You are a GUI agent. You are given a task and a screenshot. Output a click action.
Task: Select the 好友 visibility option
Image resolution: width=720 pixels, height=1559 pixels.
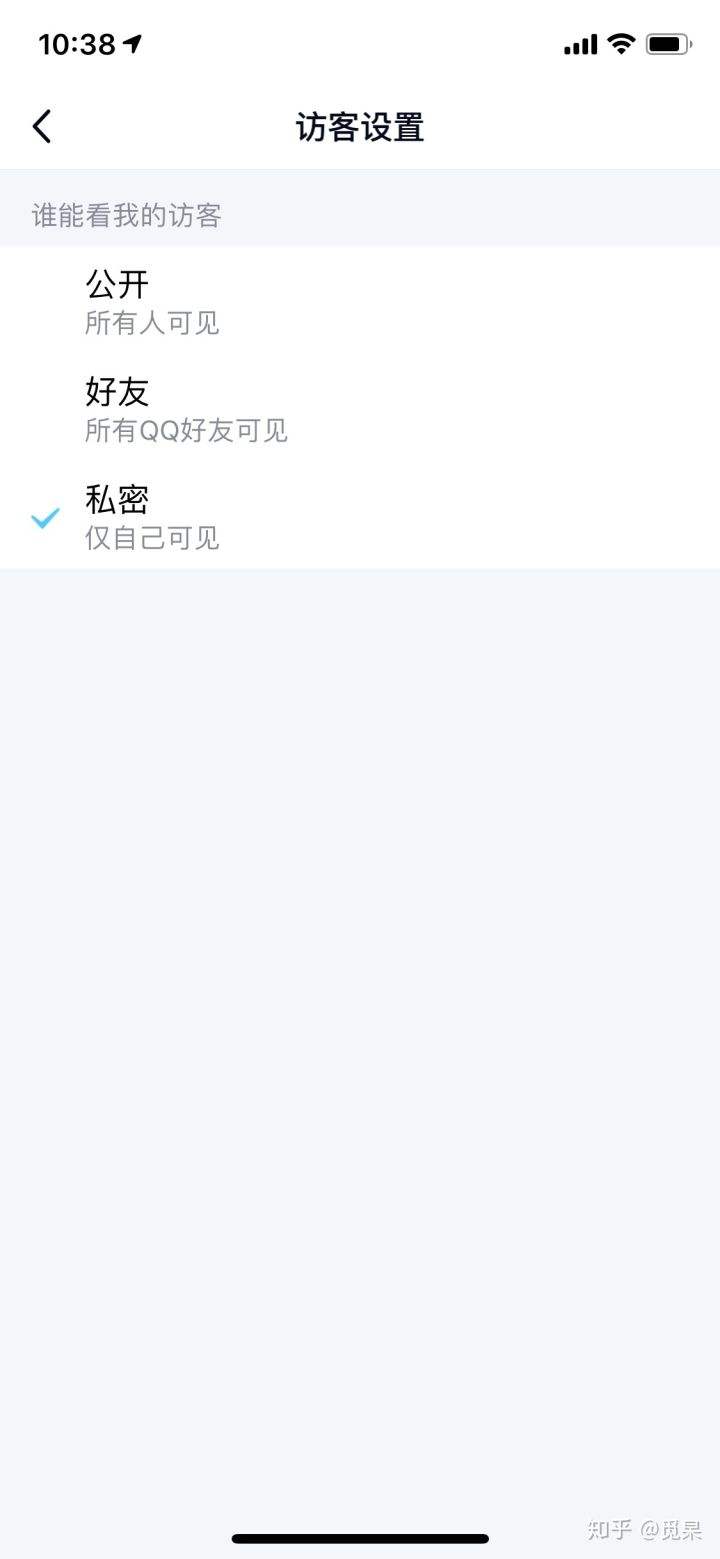(117, 392)
